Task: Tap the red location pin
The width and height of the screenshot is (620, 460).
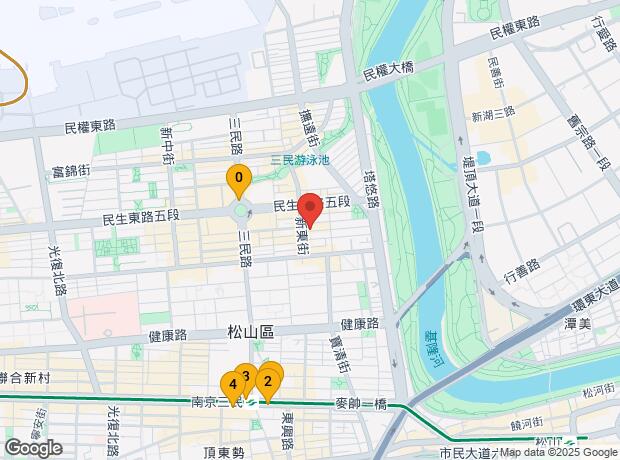Action: point(310,208)
